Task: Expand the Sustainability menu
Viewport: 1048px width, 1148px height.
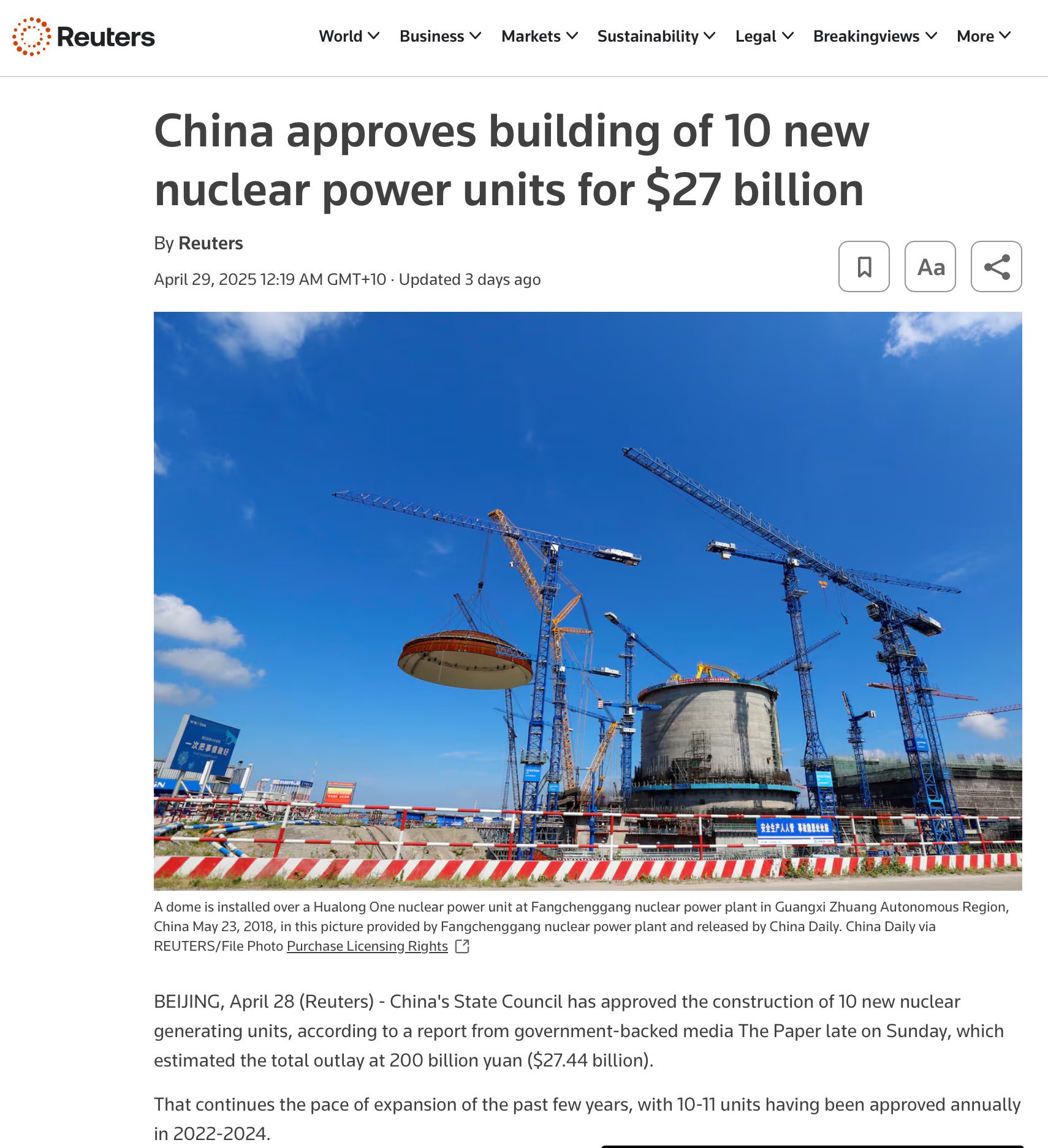Action: pos(656,36)
